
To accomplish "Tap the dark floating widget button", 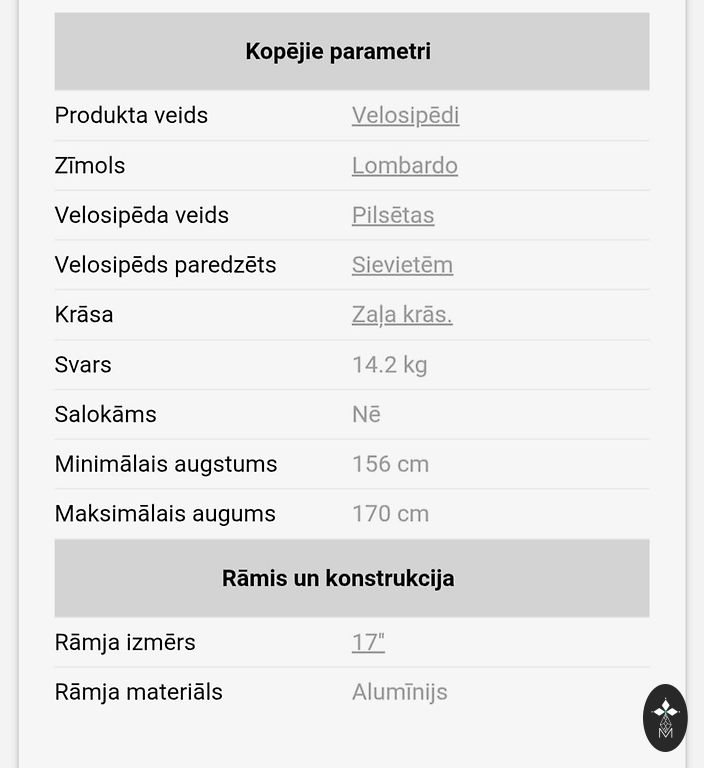I will pos(665,717).
